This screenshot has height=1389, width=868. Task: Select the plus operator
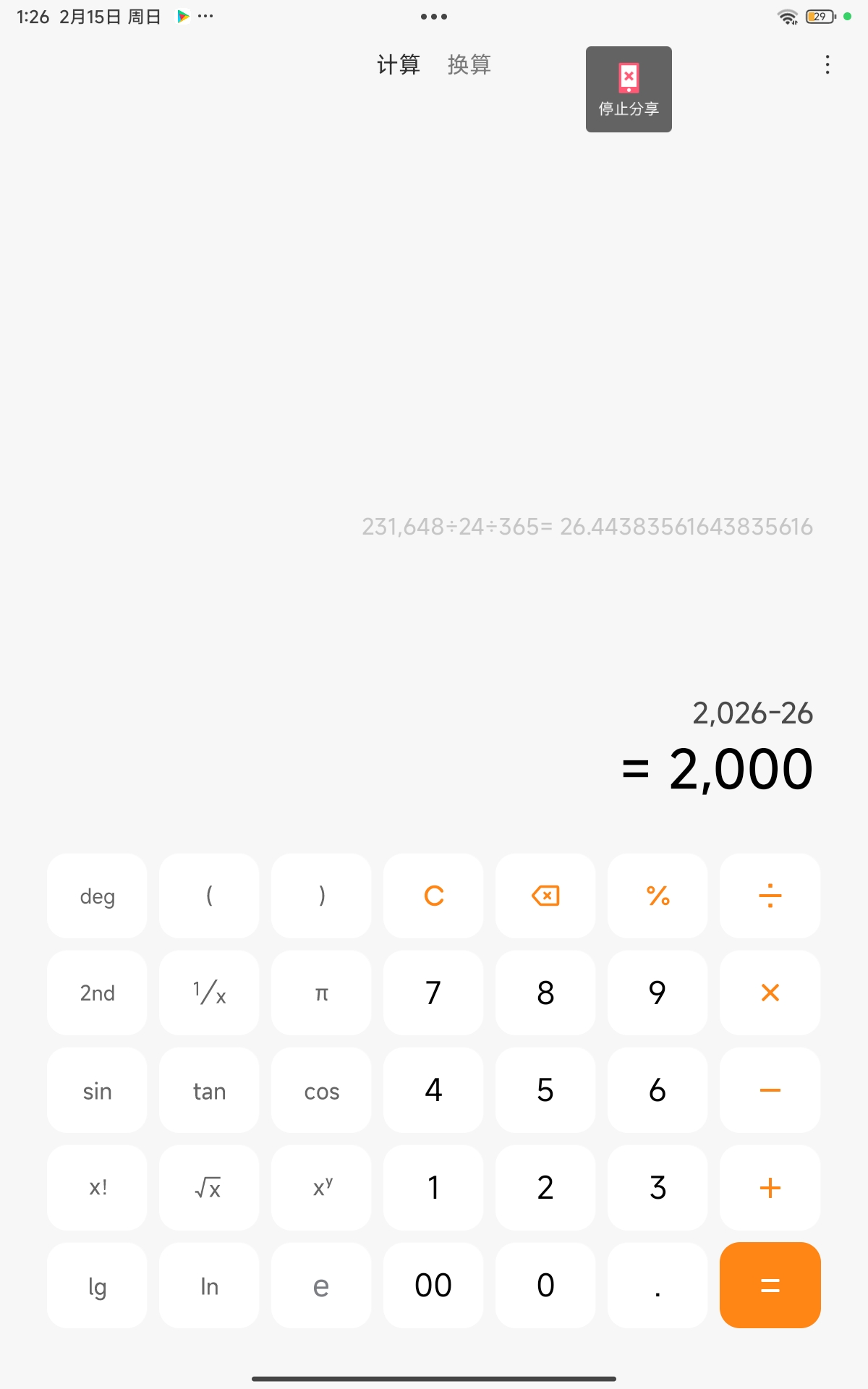(770, 1187)
